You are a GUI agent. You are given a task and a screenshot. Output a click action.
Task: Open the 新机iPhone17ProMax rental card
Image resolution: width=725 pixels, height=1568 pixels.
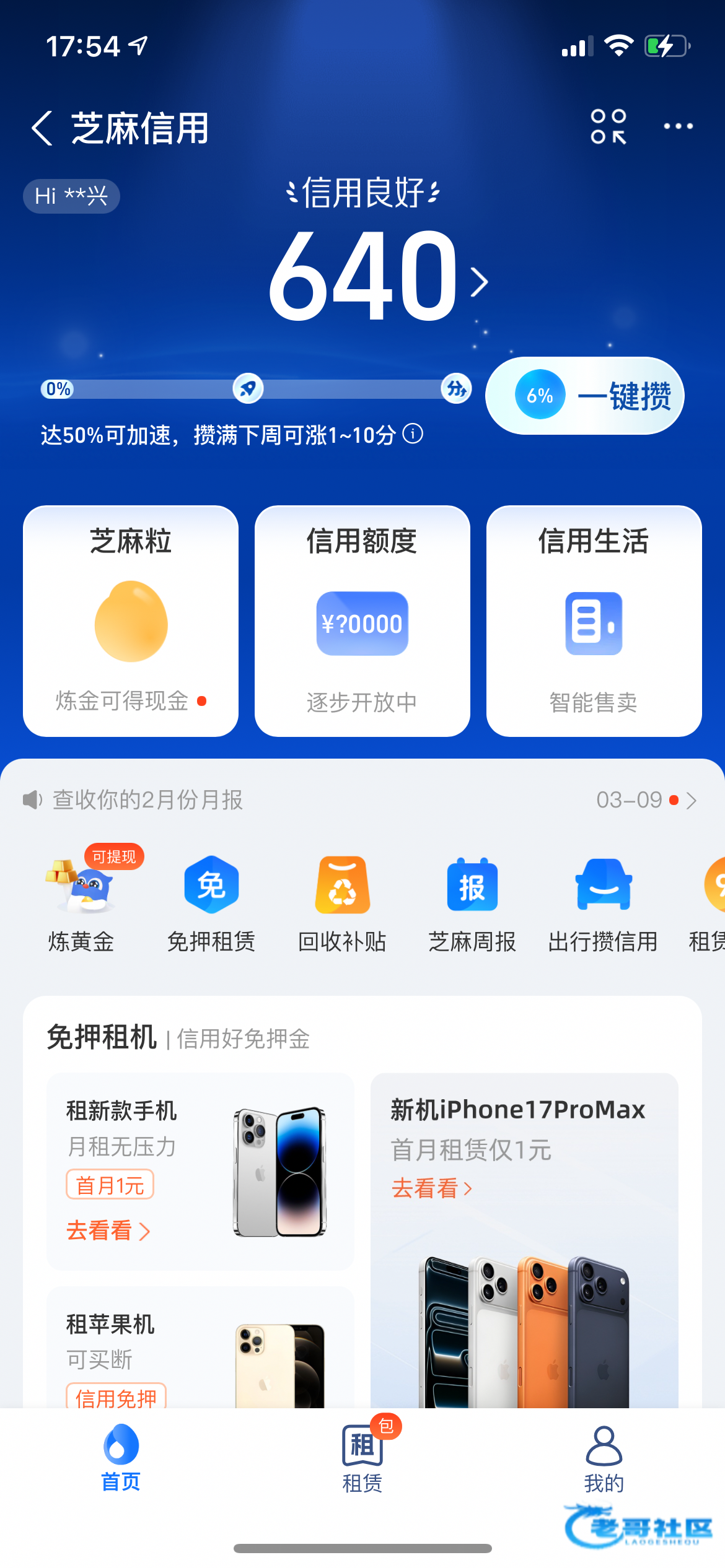tap(524, 1241)
